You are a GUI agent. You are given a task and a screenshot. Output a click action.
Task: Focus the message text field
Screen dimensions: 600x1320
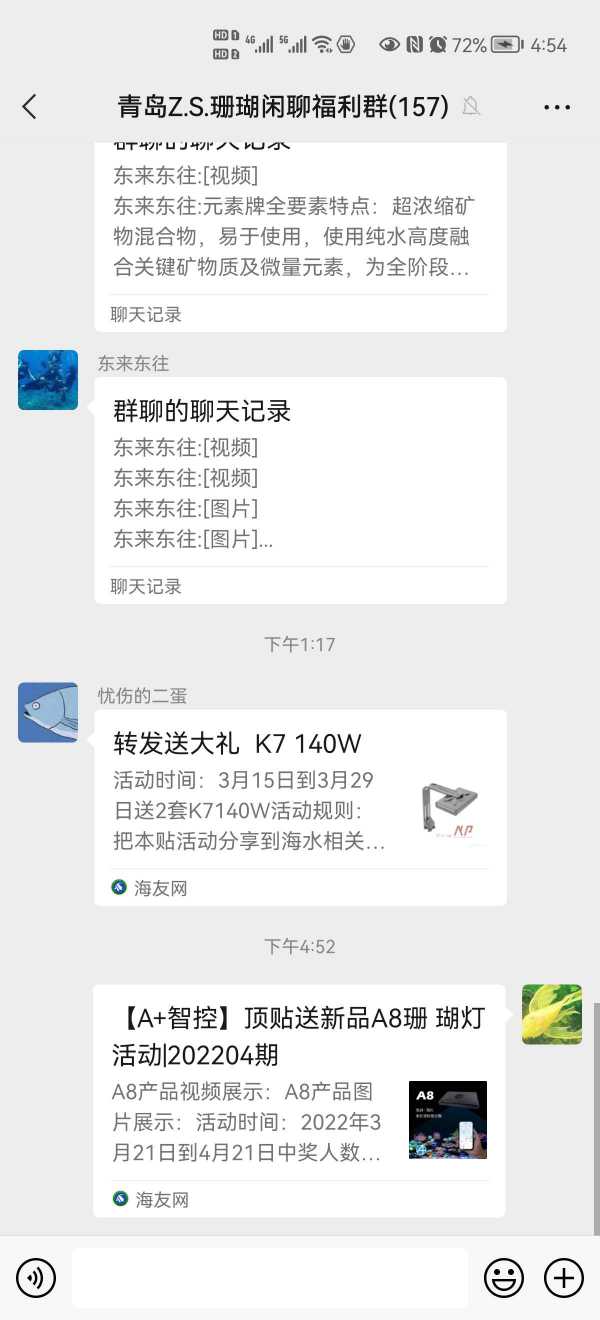pyautogui.click(x=270, y=1277)
